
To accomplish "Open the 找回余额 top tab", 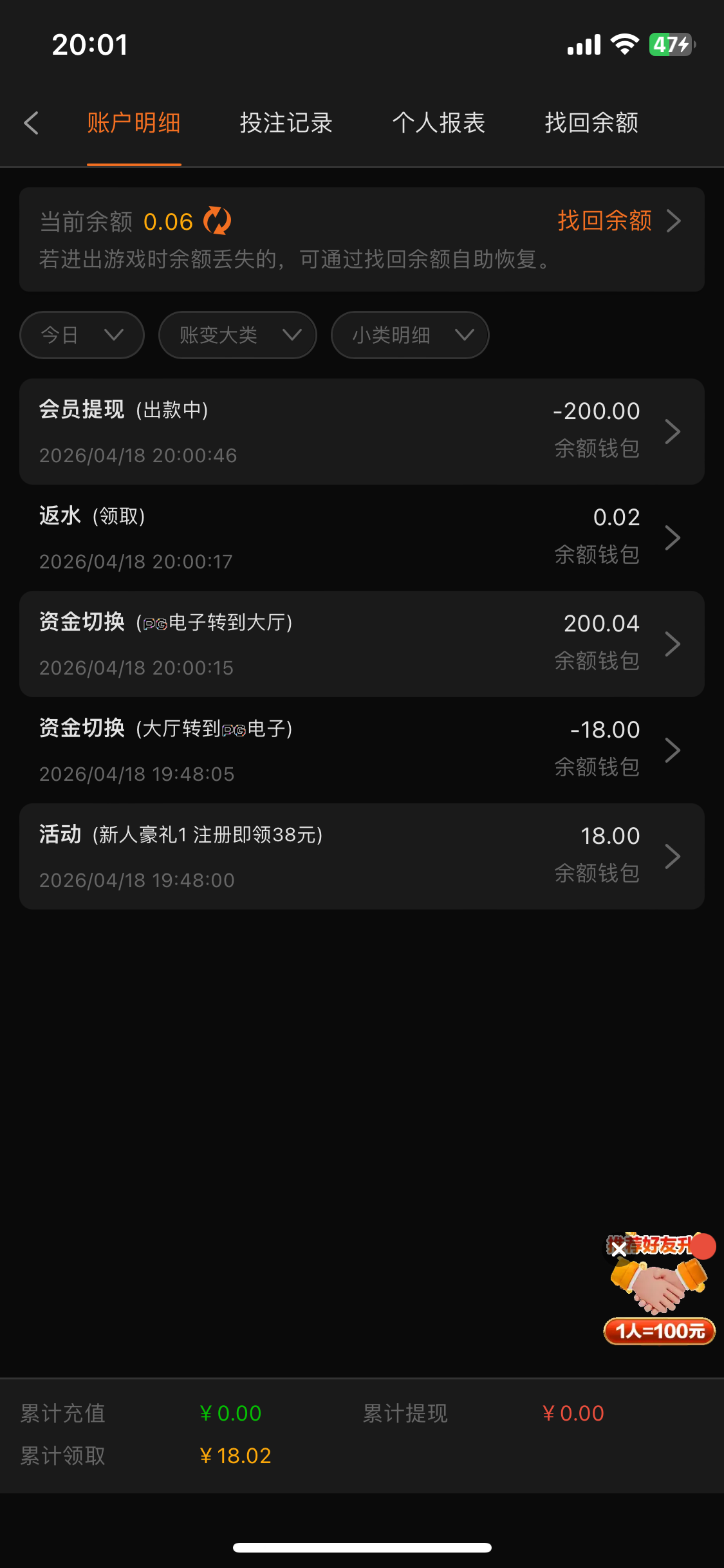I will click(x=591, y=123).
